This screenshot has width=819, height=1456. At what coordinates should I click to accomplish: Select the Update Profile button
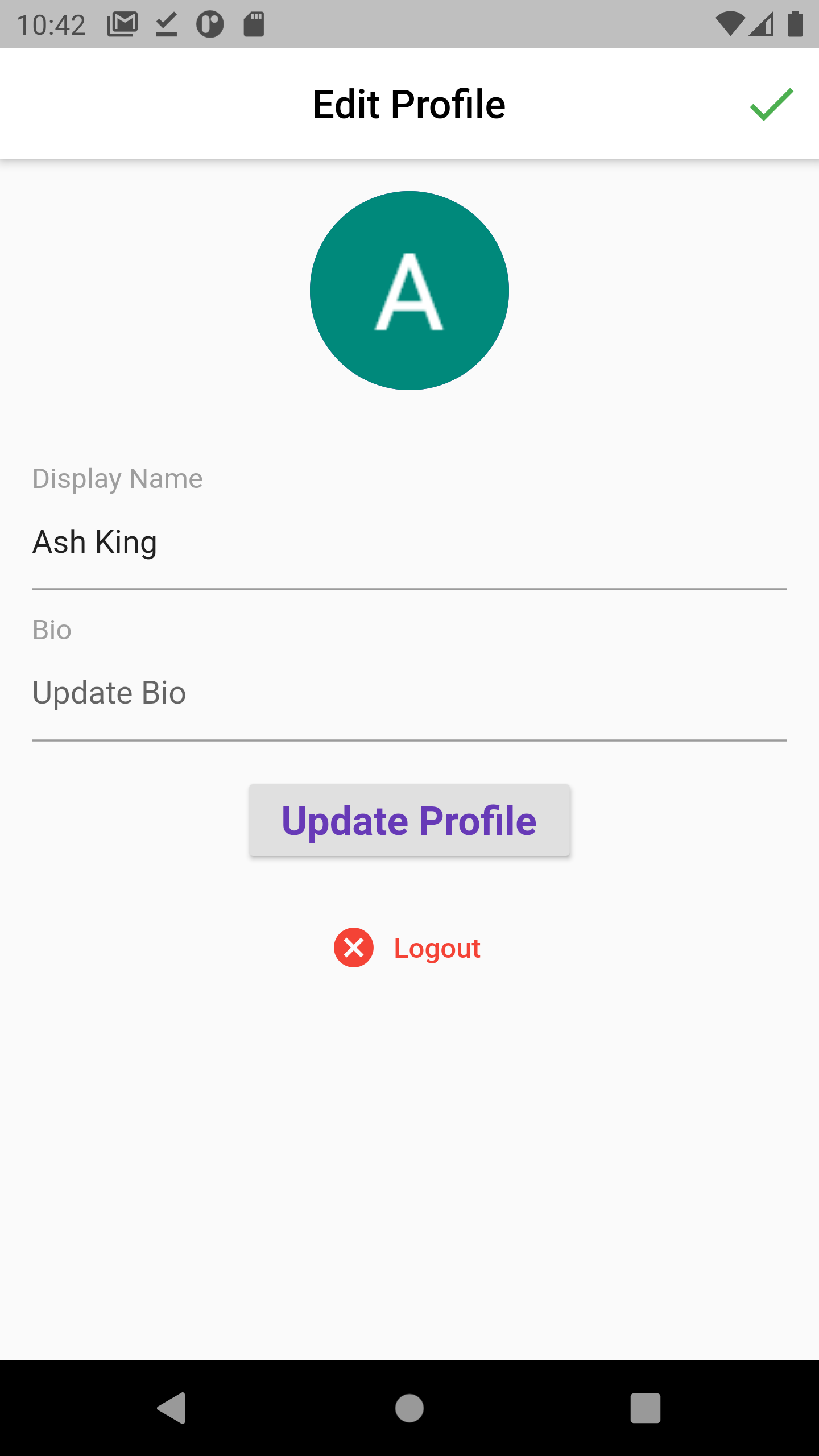tap(409, 820)
